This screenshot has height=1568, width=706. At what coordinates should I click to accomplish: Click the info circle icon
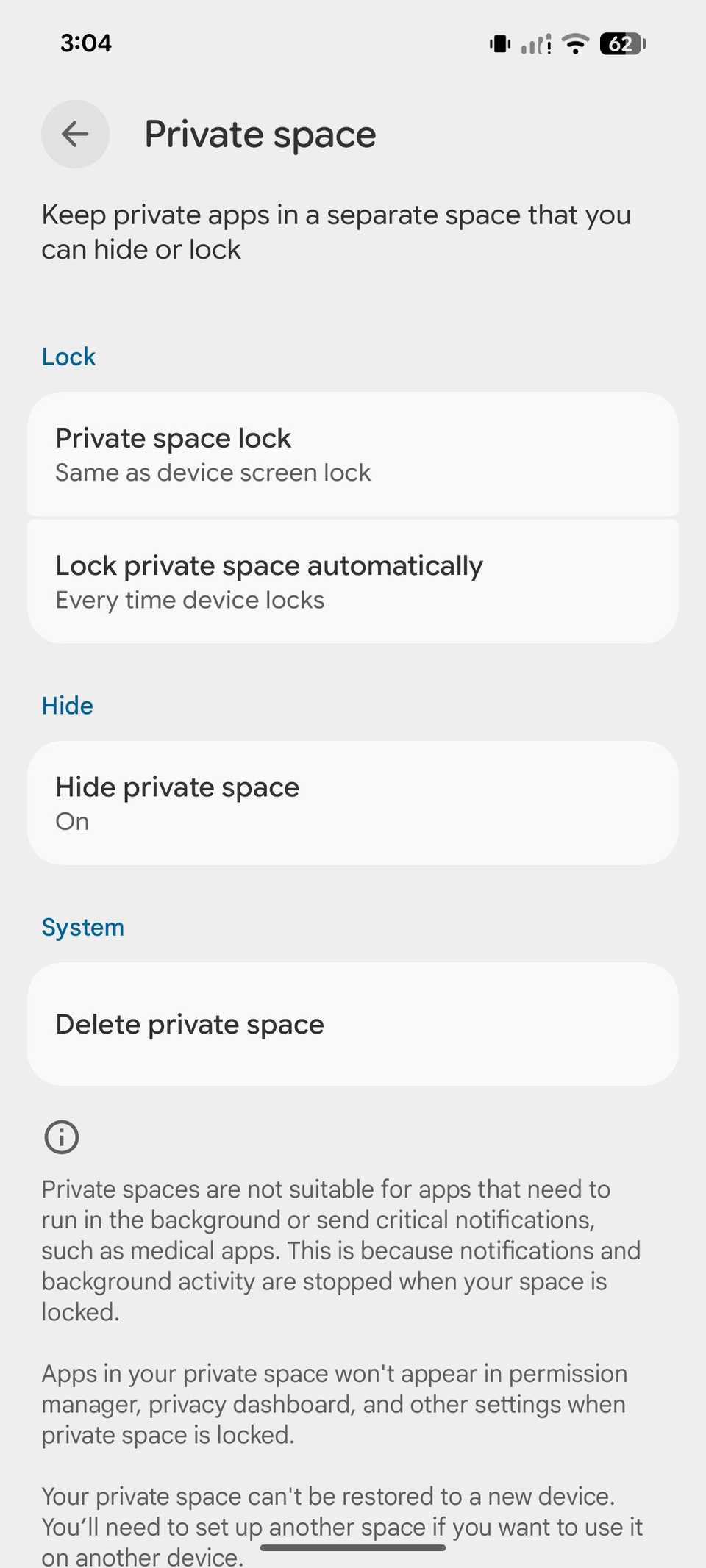tap(61, 1137)
